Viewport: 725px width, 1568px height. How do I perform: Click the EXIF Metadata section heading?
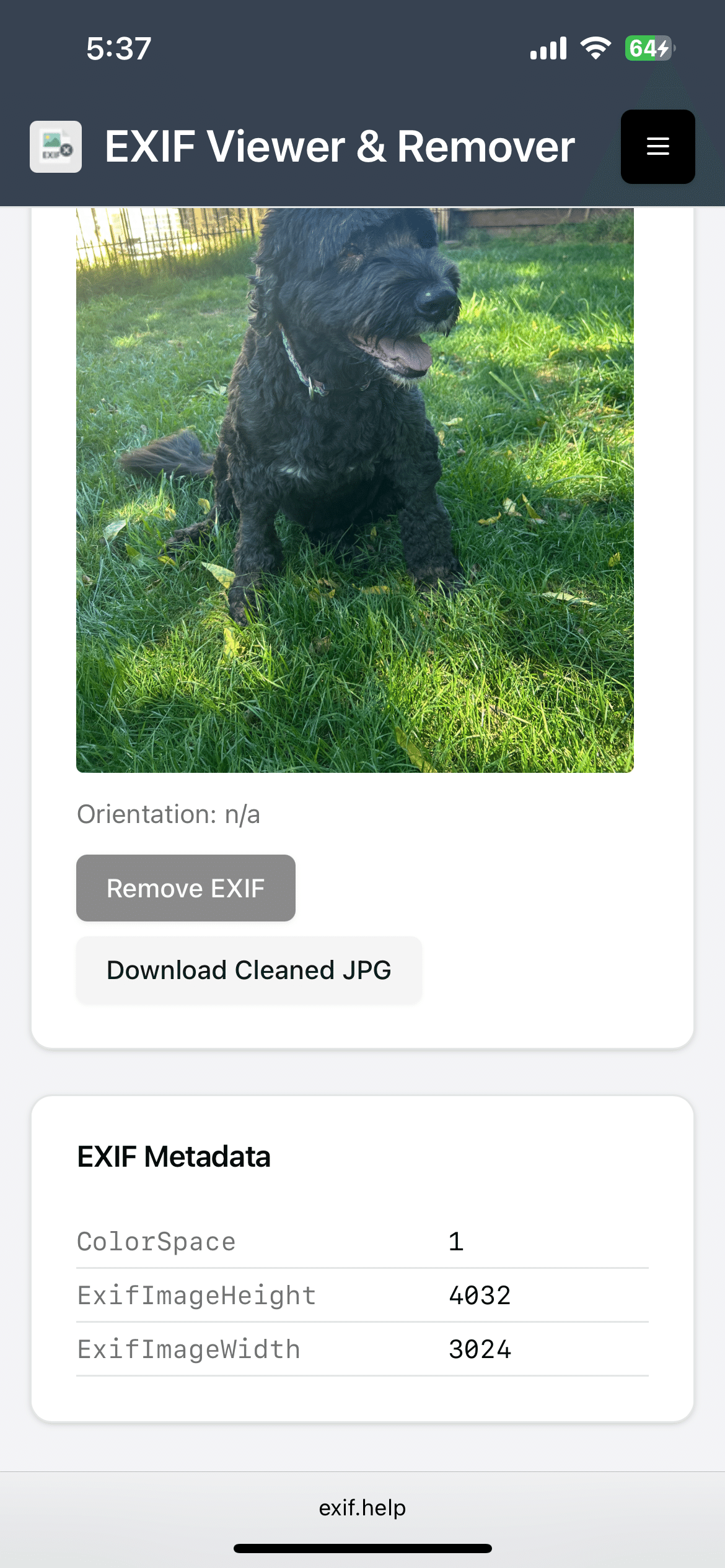(x=174, y=1157)
